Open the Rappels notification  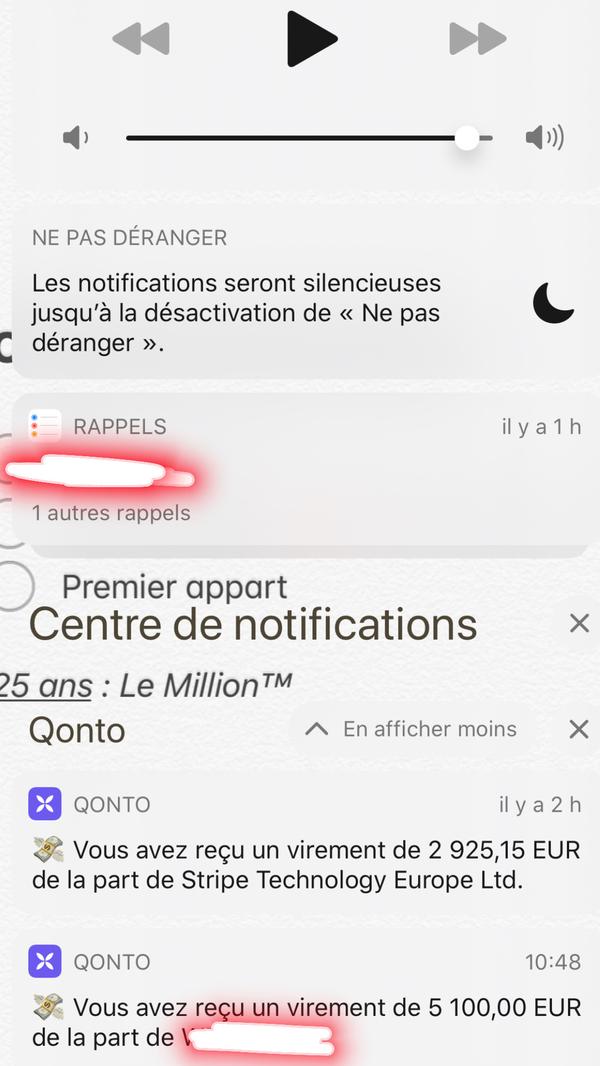[x=300, y=470]
